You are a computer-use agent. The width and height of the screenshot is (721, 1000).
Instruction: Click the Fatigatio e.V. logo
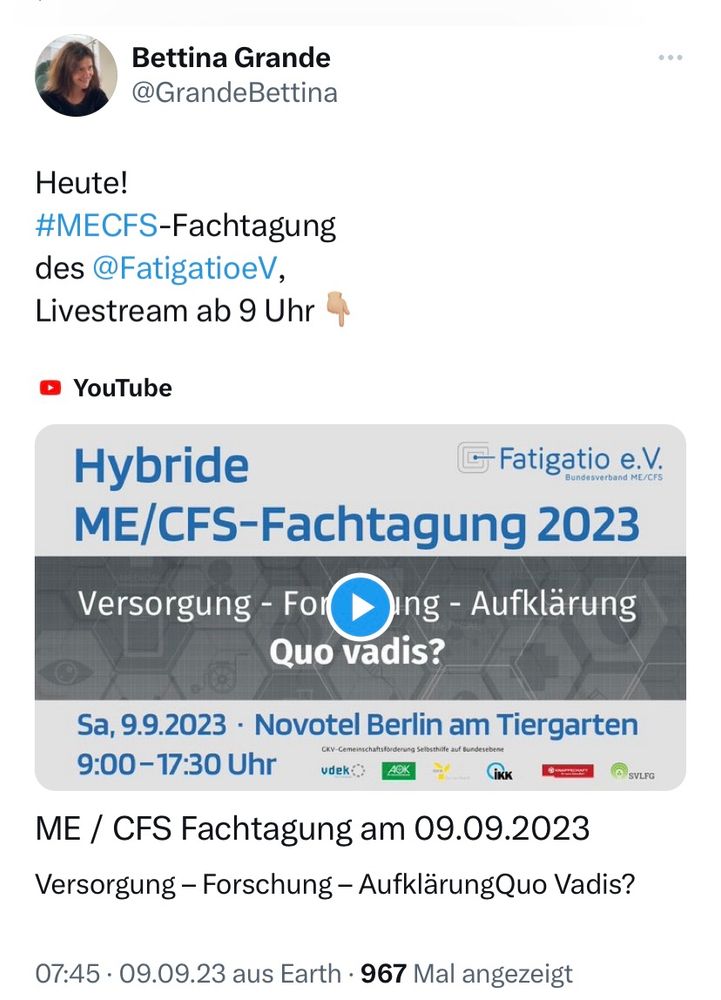(x=565, y=463)
